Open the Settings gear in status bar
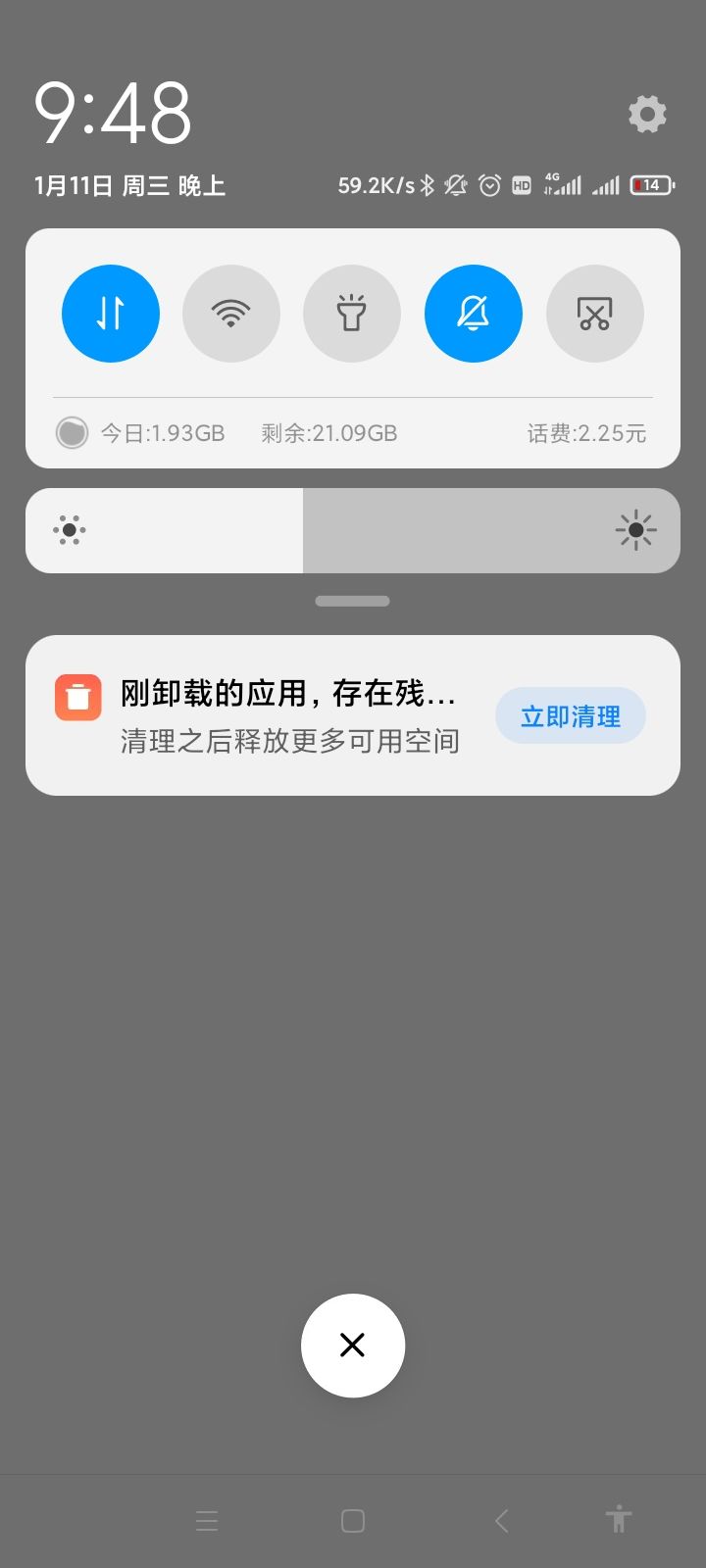Viewport: 706px width, 1568px height. pos(646,114)
